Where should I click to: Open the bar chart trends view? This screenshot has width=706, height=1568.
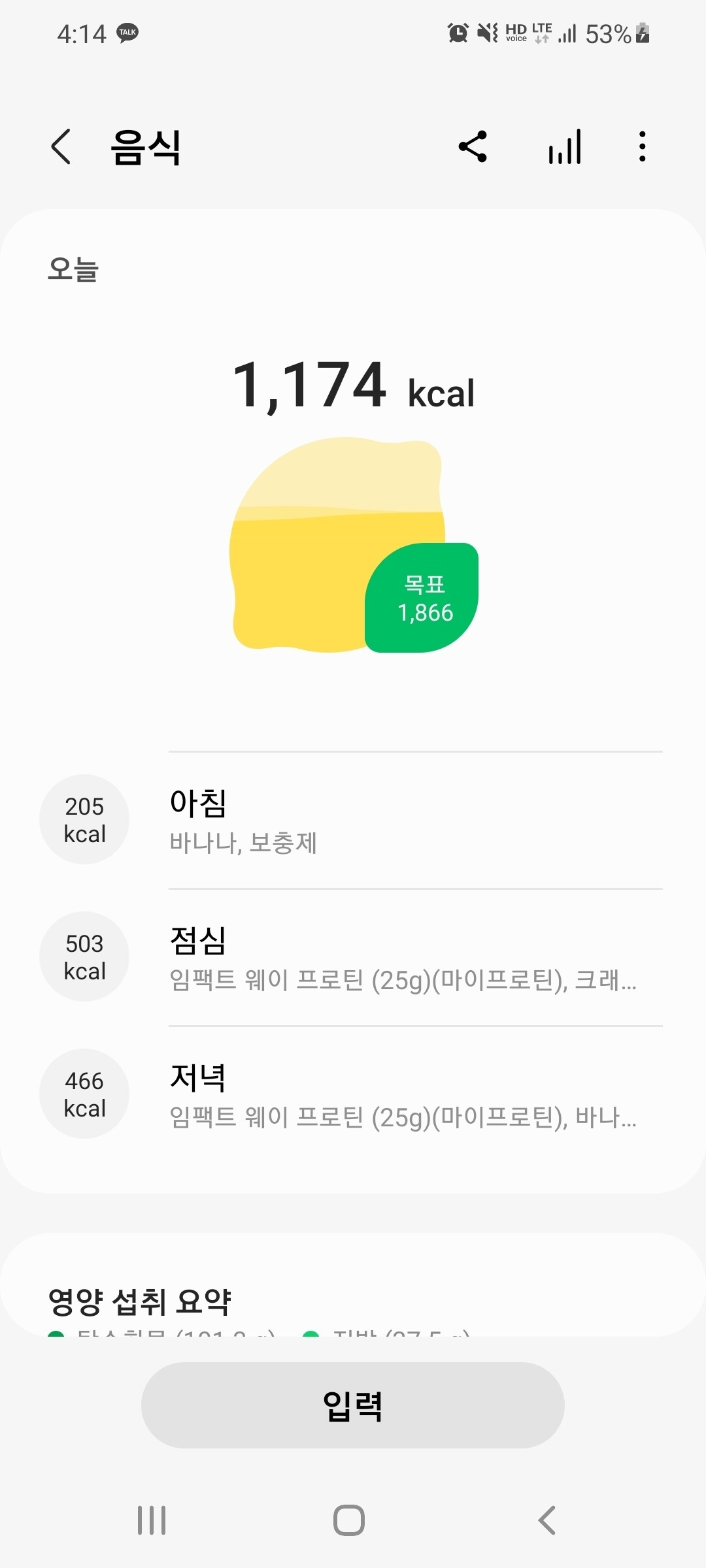point(563,147)
